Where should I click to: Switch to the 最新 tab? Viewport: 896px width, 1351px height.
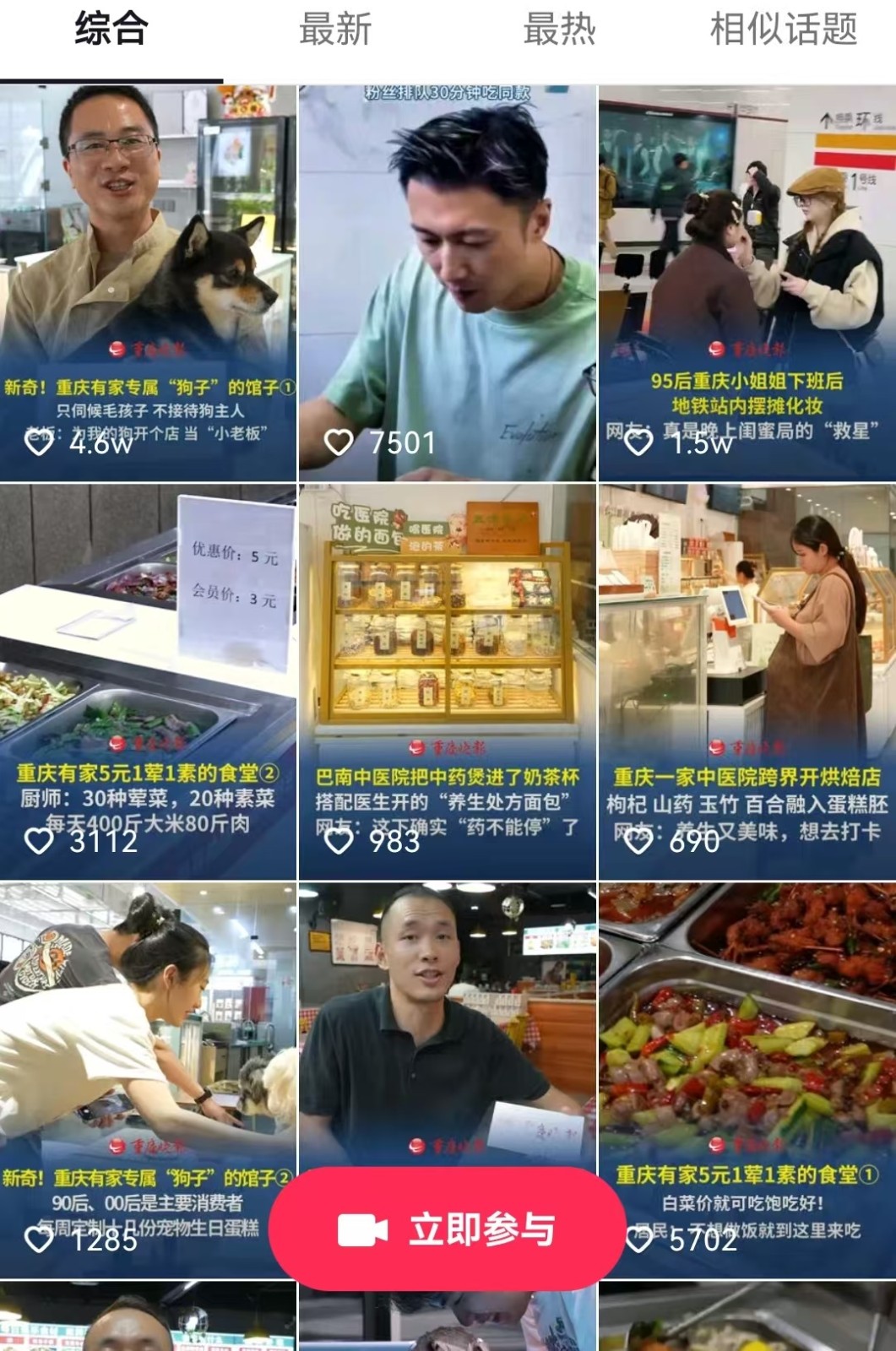click(x=335, y=30)
